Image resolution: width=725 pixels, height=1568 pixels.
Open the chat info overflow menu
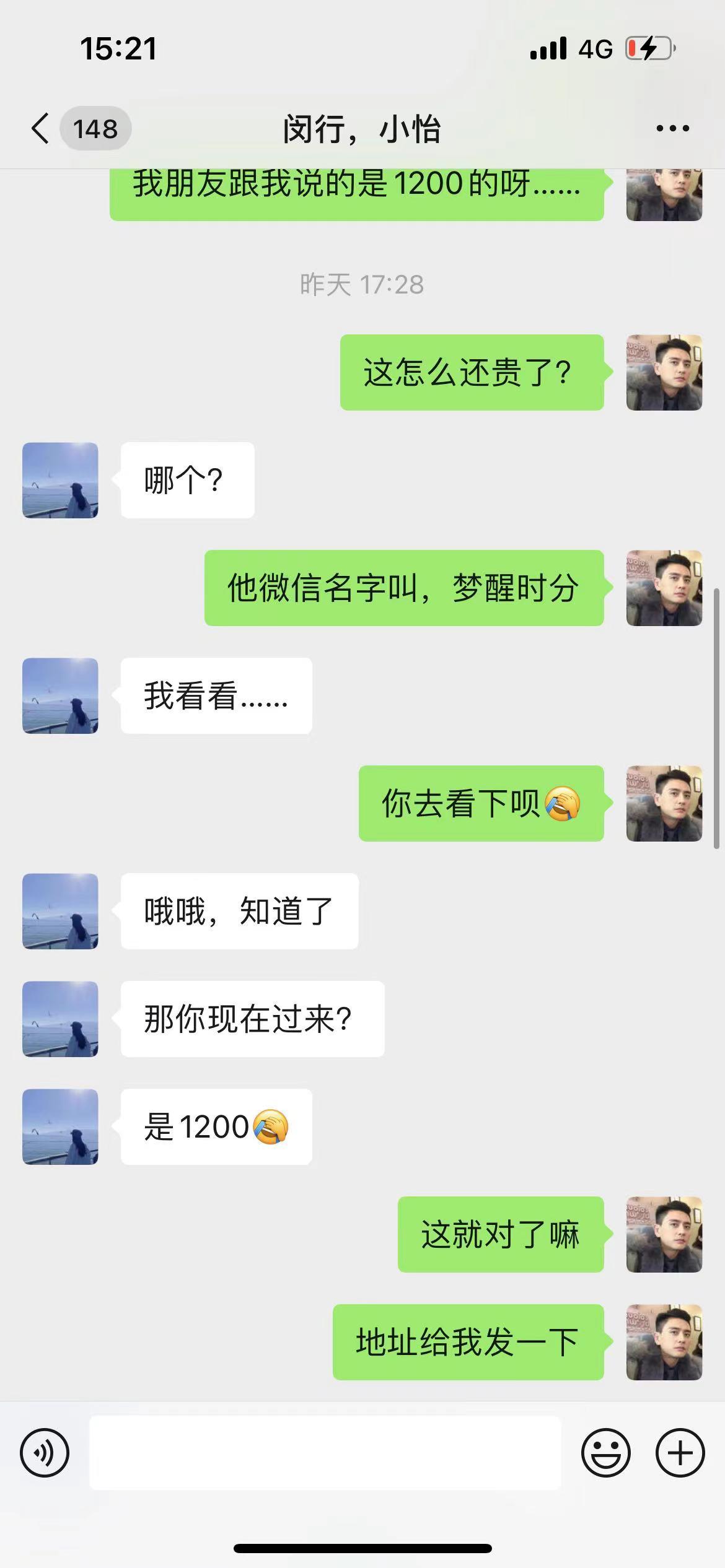point(672,129)
